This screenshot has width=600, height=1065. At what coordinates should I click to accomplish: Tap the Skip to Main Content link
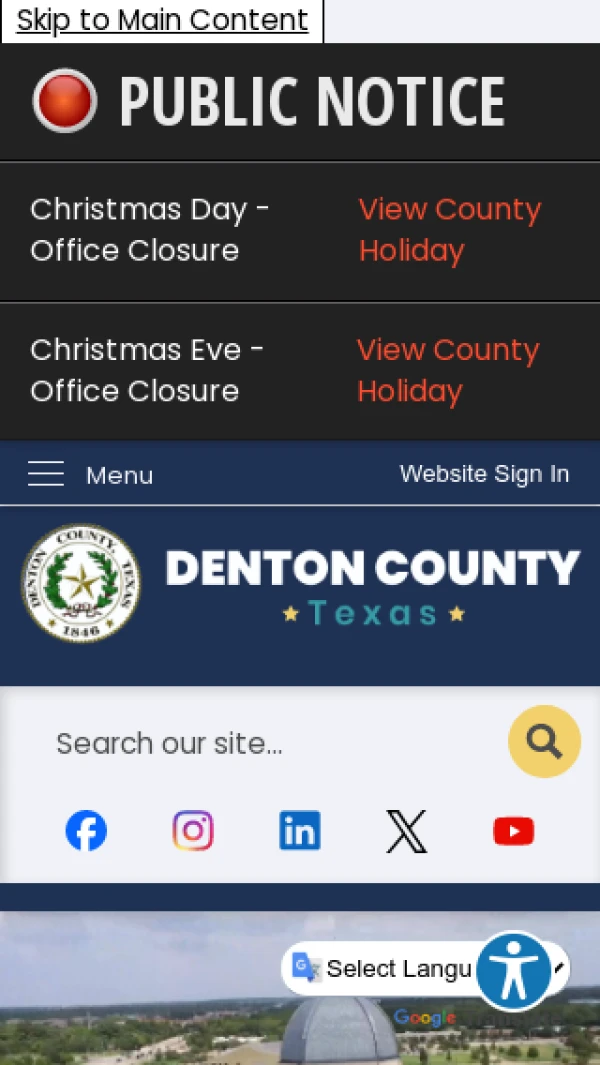[x=162, y=20]
